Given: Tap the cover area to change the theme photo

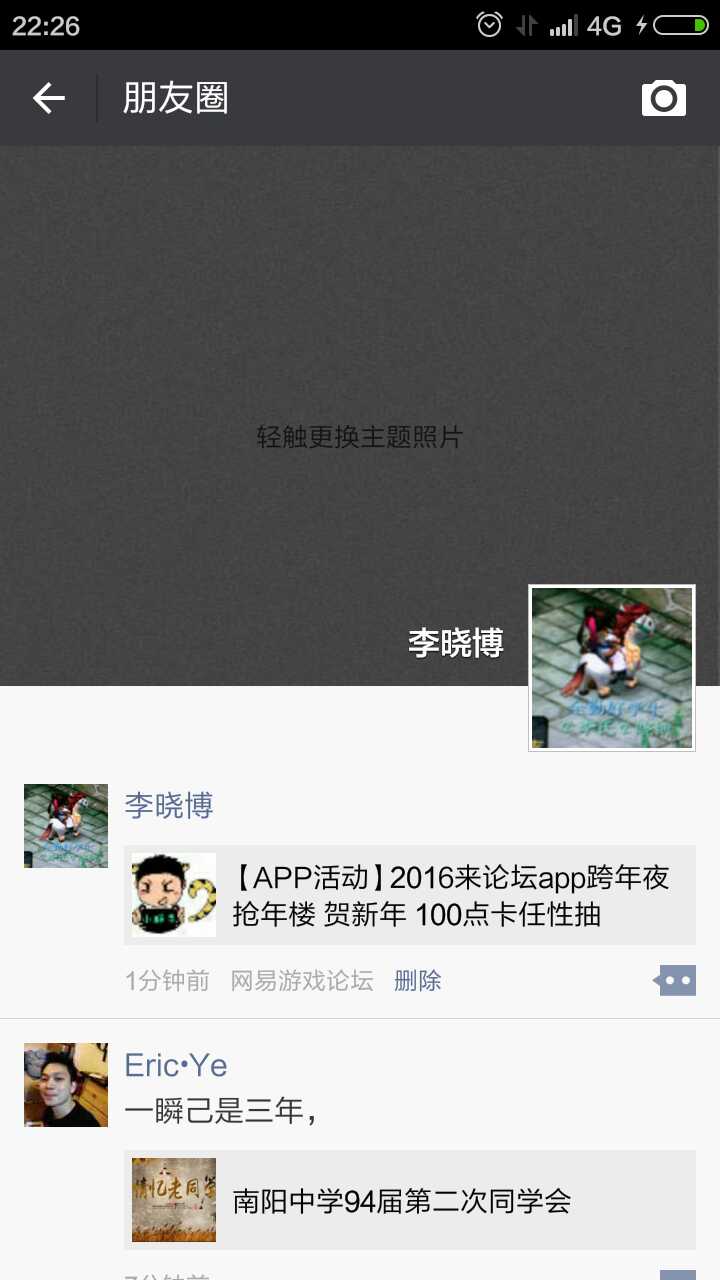Looking at the screenshot, I should pyautogui.click(x=360, y=436).
